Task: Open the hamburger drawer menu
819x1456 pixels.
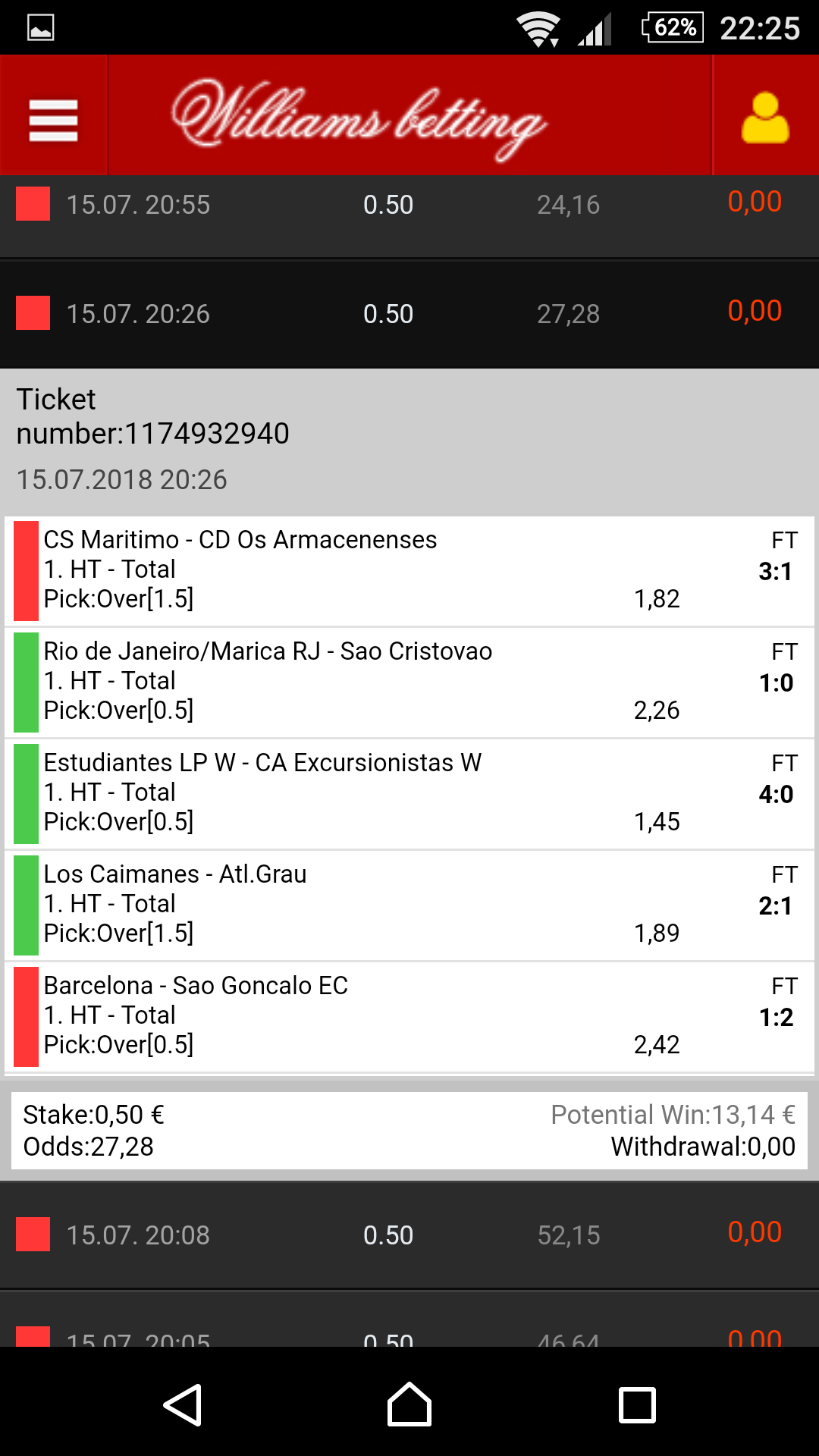Action: coord(53,120)
